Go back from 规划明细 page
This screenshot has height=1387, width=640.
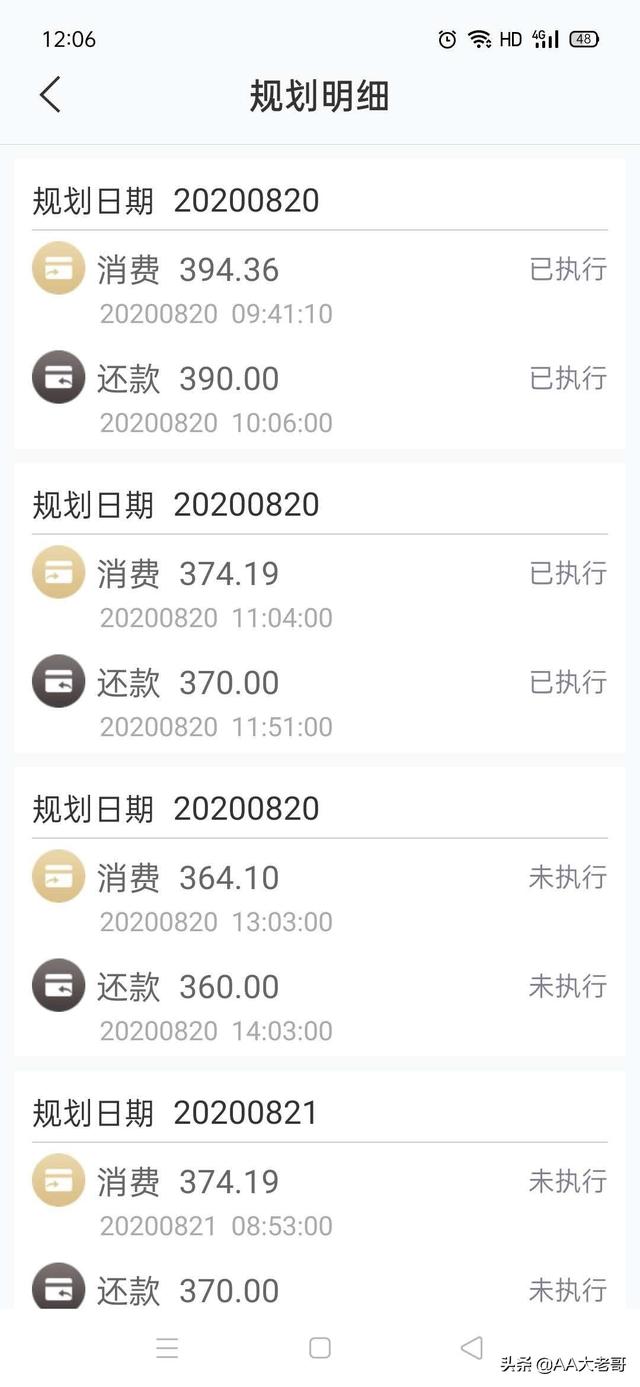50,95
